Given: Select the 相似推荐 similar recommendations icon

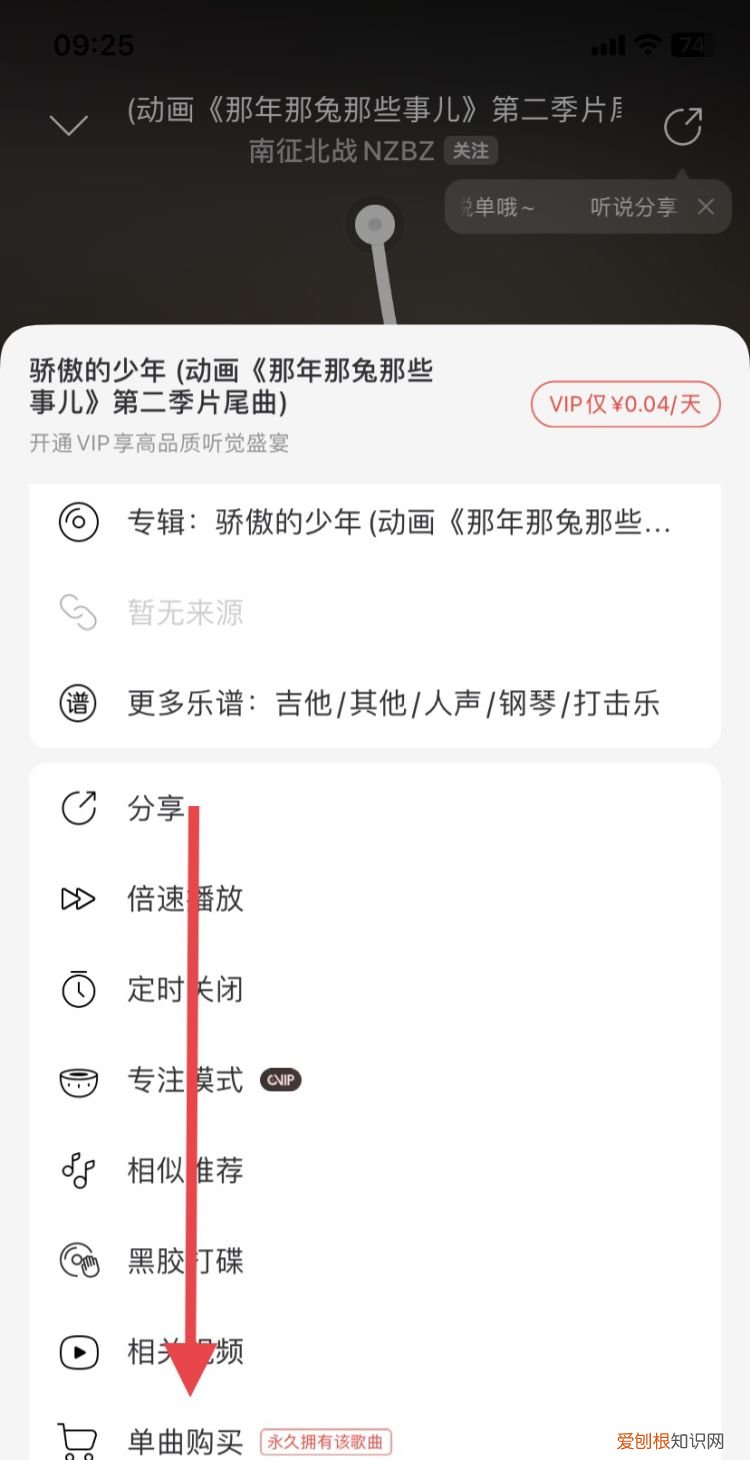Looking at the screenshot, I should [78, 1171].
